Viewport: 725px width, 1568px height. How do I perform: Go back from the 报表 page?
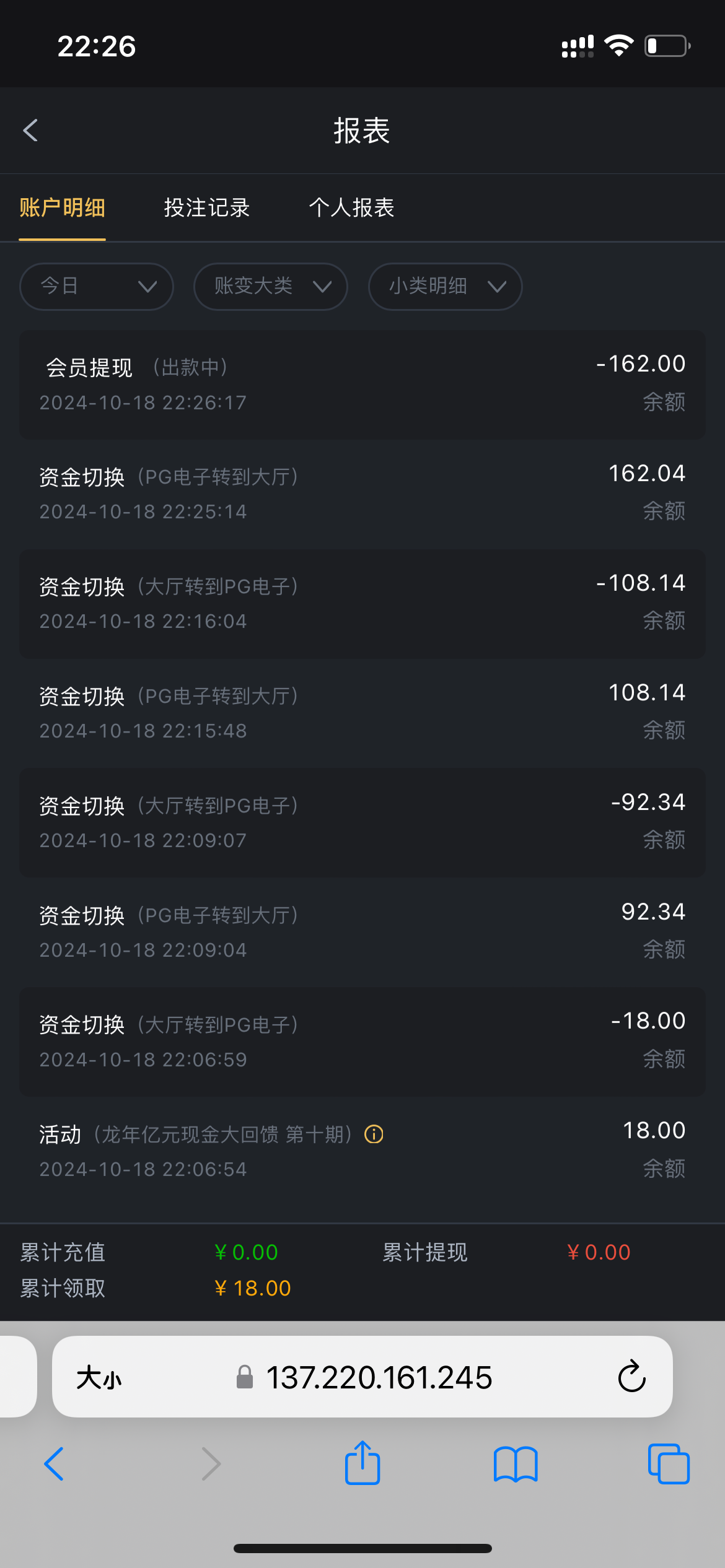coord(30,130)
